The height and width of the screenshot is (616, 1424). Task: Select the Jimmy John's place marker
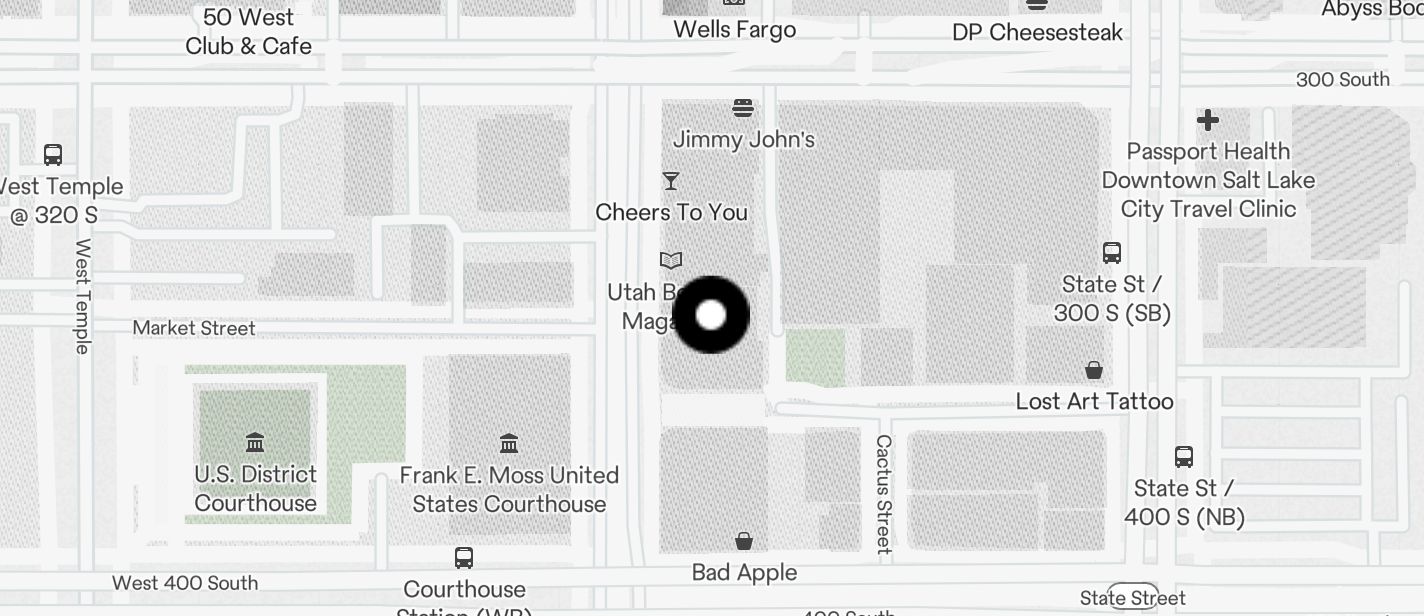(742, 107)
